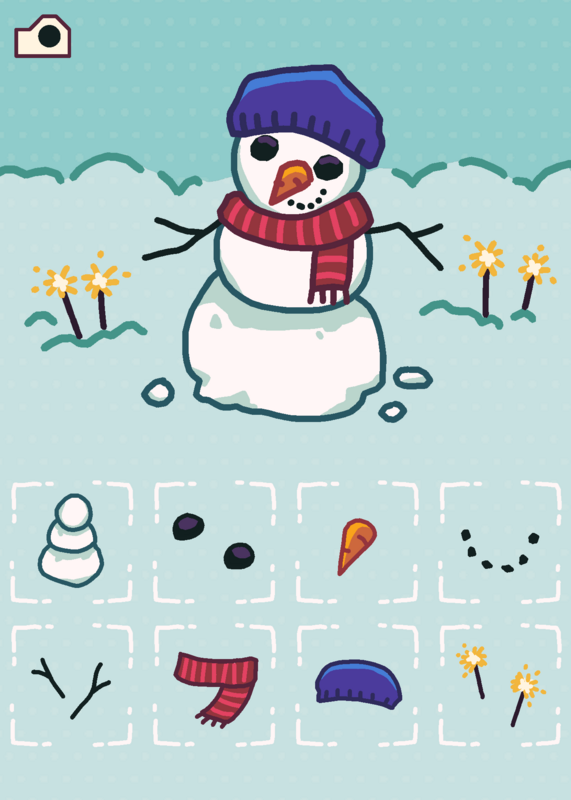
Task: Pick the dotted smile mouth tile
Action: (x=500, y=542)
